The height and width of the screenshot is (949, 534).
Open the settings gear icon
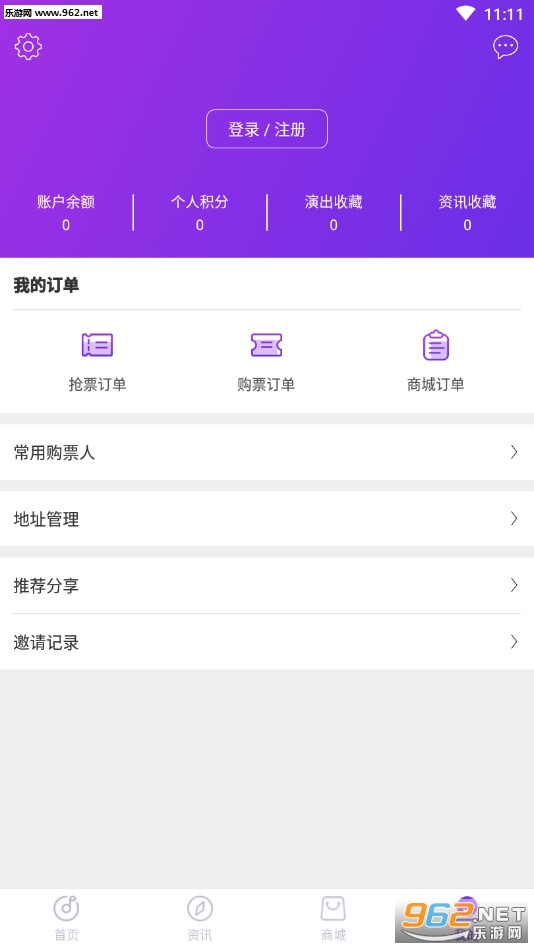point(28,47)
